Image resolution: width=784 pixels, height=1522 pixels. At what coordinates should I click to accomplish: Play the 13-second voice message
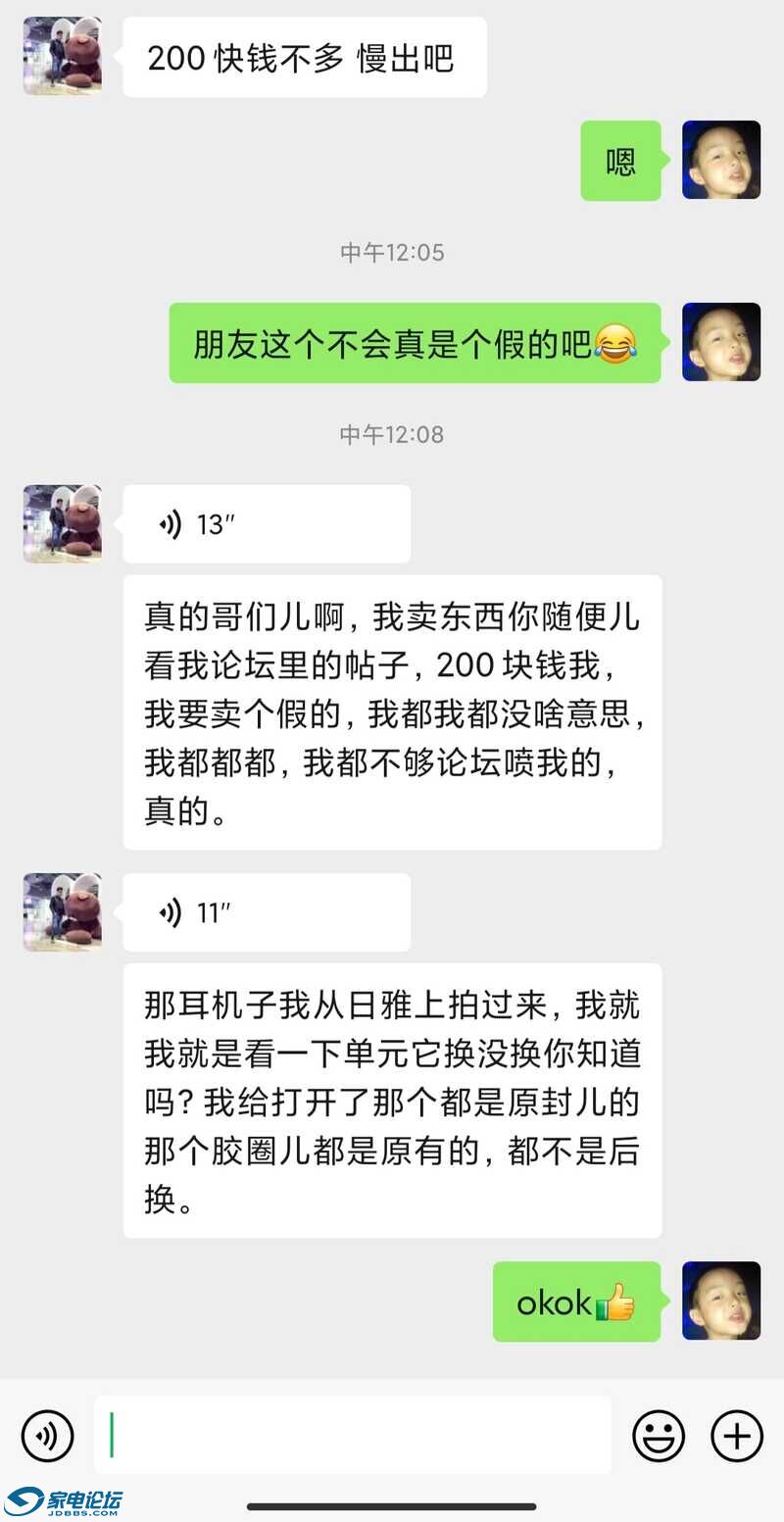(266, 524)
